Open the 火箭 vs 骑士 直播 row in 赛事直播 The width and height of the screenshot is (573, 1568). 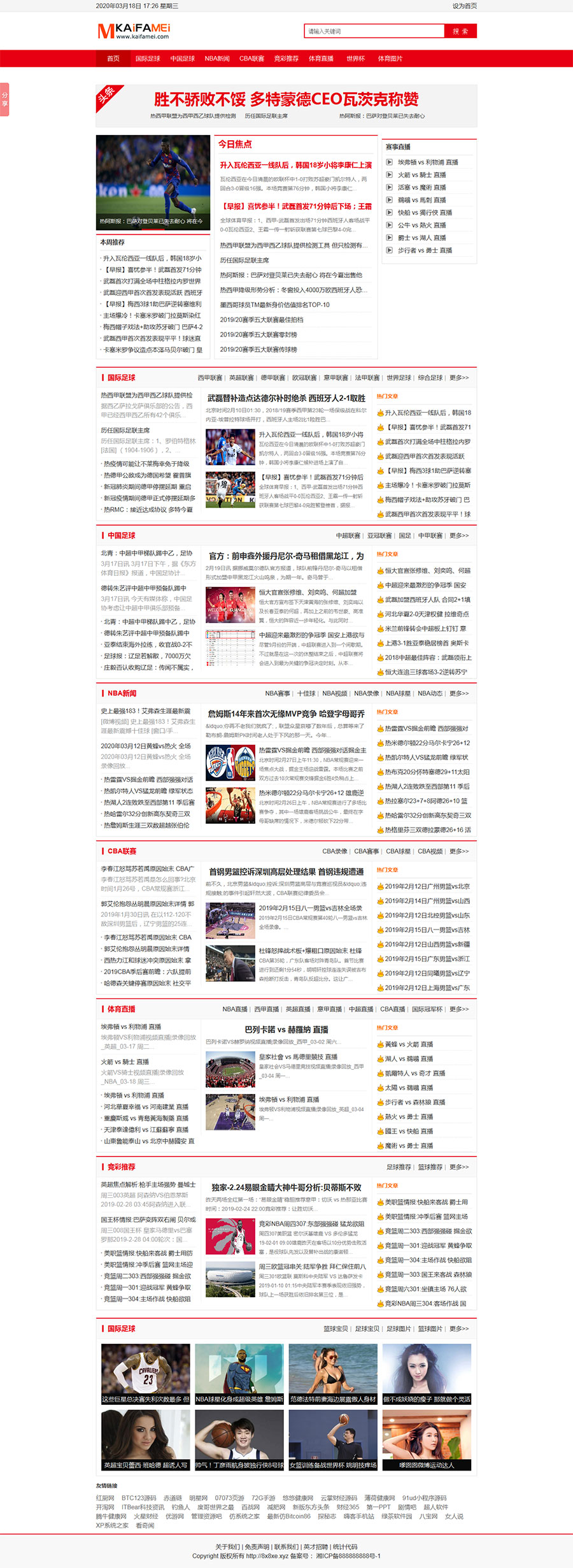point(421,175)
